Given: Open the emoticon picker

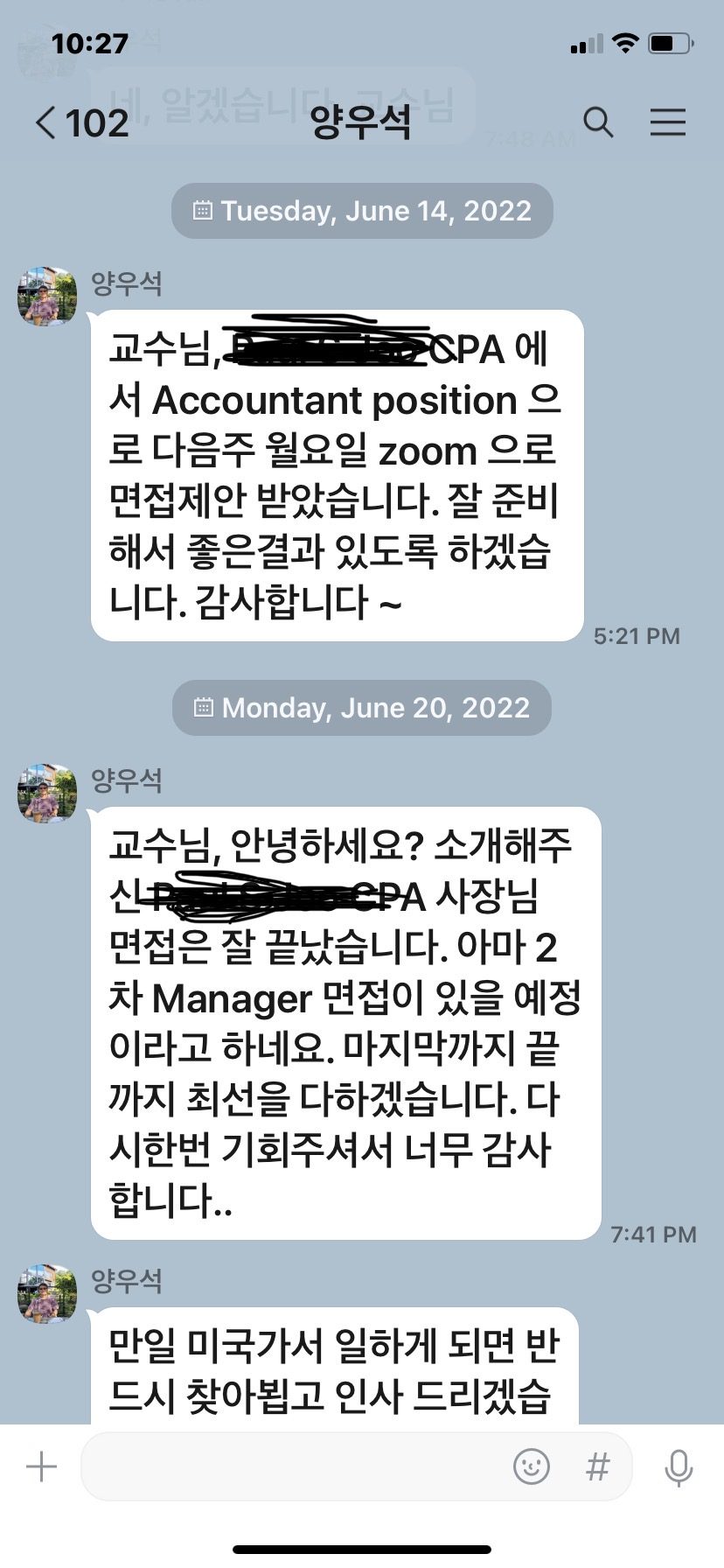Looking at the screenshot, I should pyautogui.click(x=531, y=1466).
